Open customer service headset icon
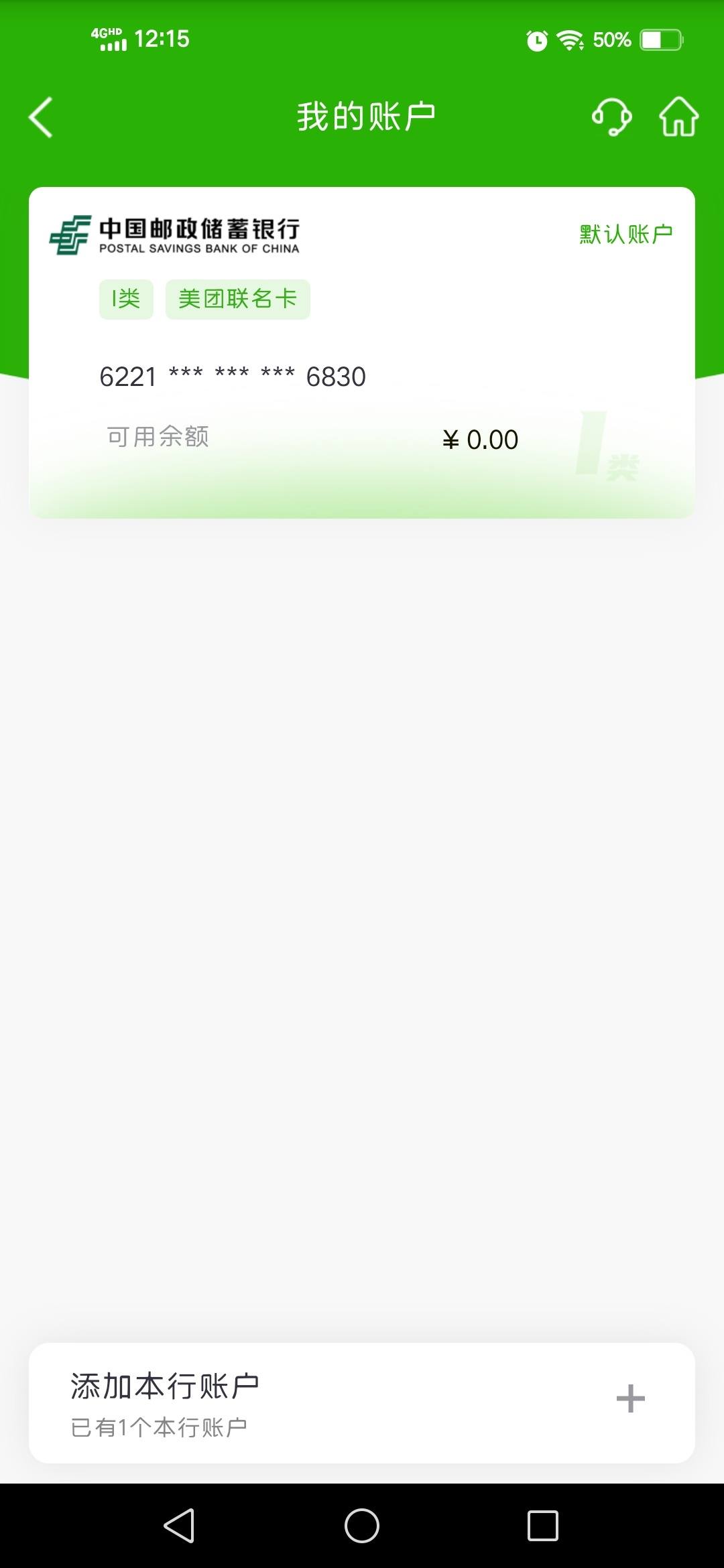 (611, 117)
